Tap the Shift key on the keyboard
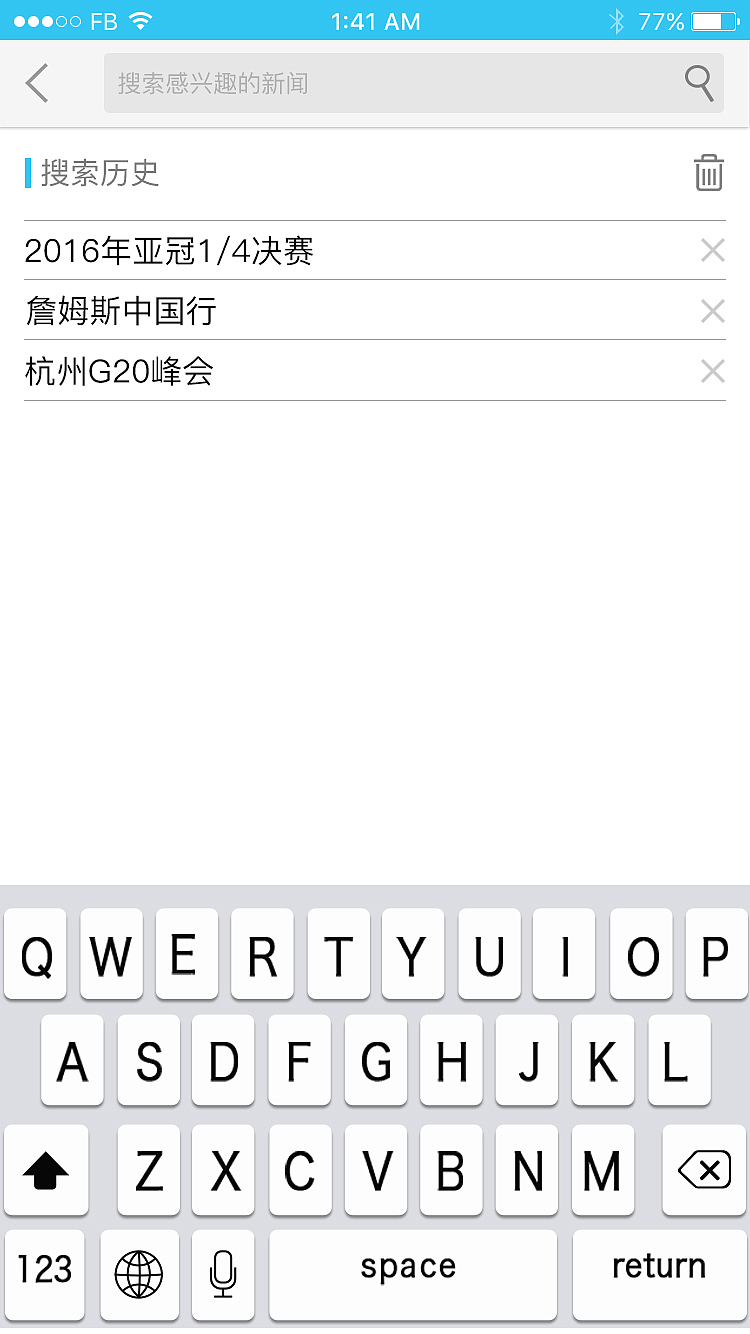Image resolution: width=750 pixels, height=1334 pixels. pyautogui.click(x=46, y=1170)
